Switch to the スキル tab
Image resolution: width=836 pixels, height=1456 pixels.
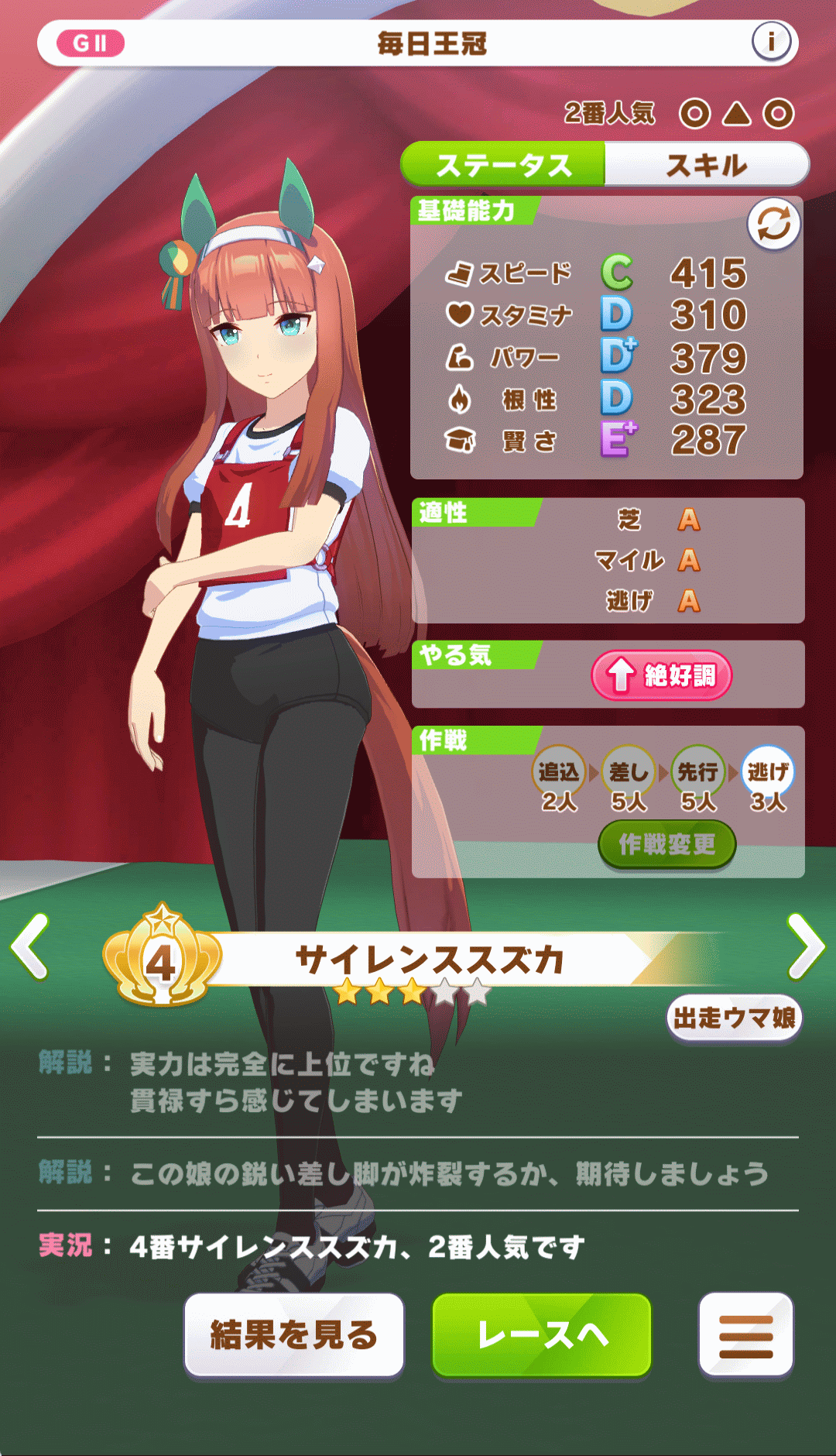pyautogui.click(x=706, y=165)
